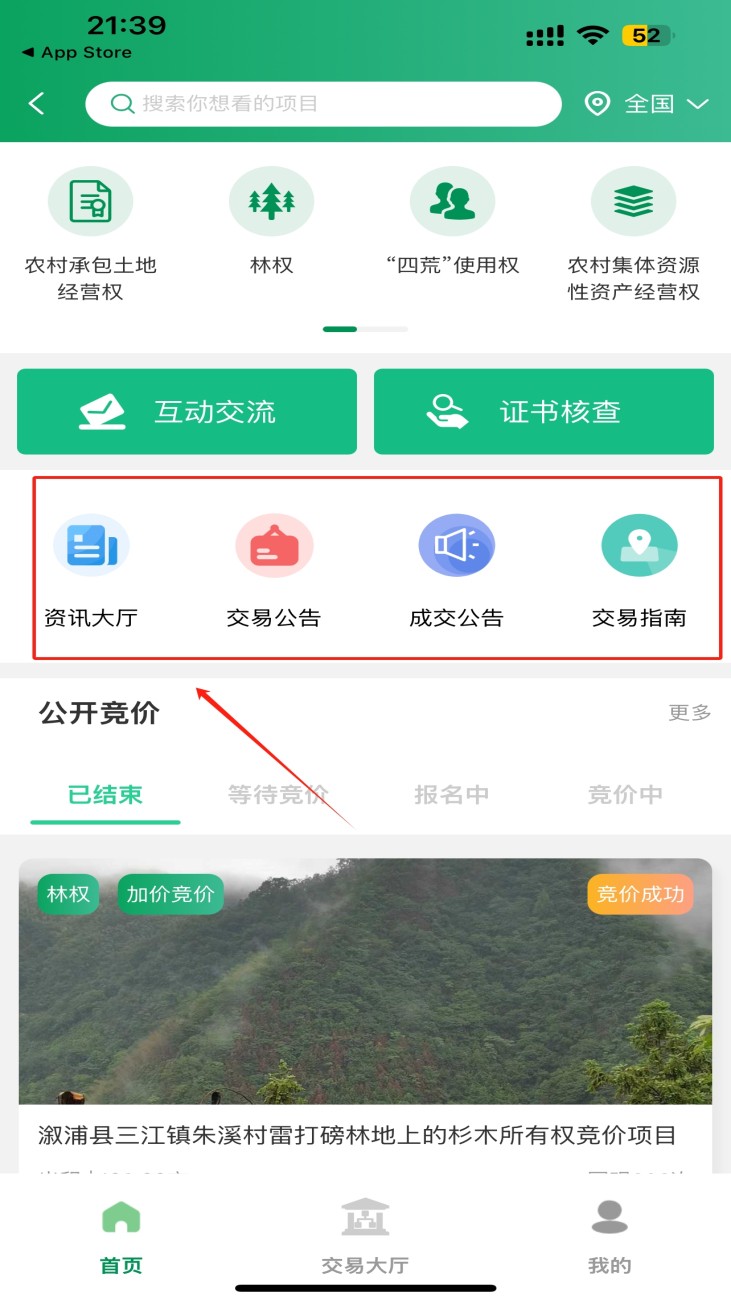Tap the 证书核查 button
The width and height of the screenshot is (731, 1303).
[x=544, y=412]
